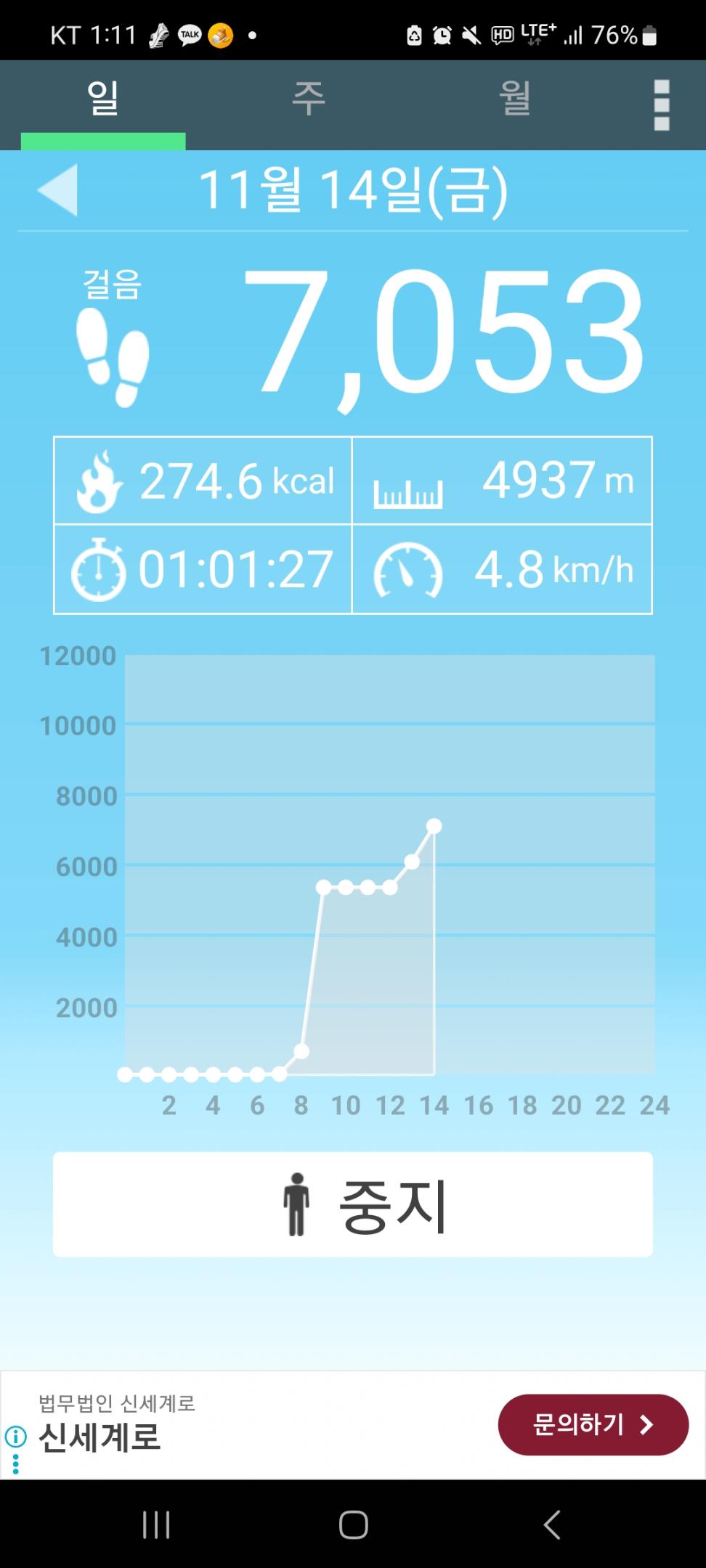Tap the 중지 button to stop counting

(353, 1204)
